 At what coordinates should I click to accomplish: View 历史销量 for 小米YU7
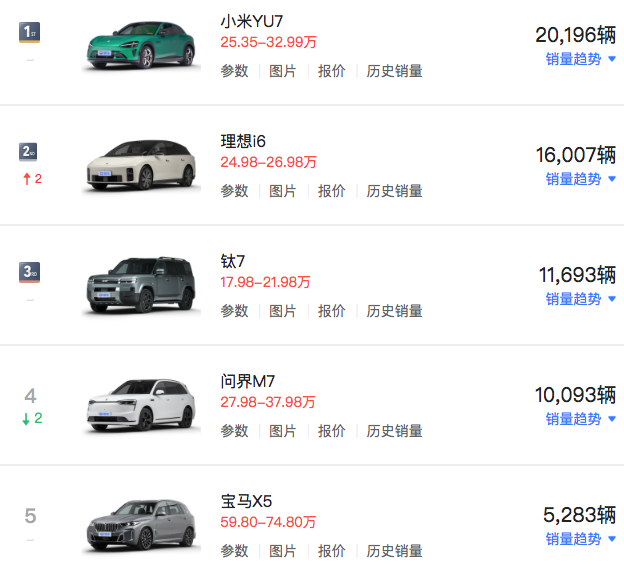[x=394, y=71]
